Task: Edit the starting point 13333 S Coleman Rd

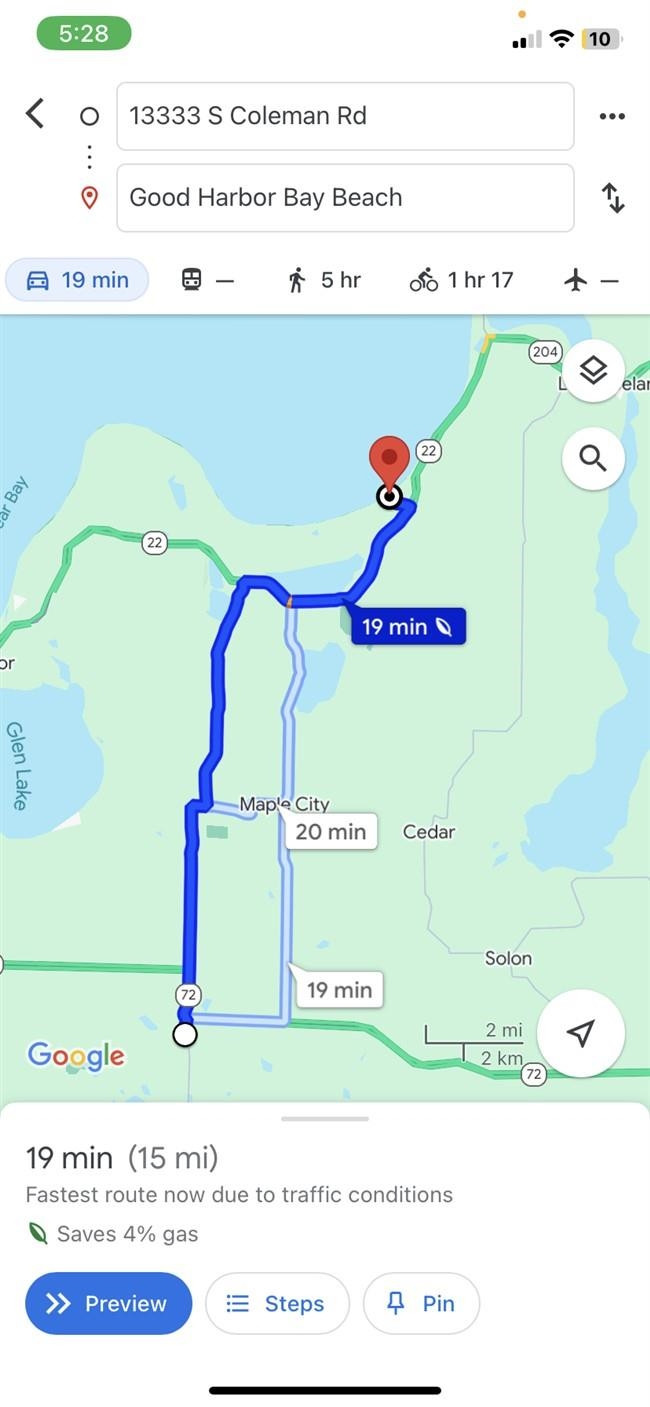Action: [x=345, y=116]
